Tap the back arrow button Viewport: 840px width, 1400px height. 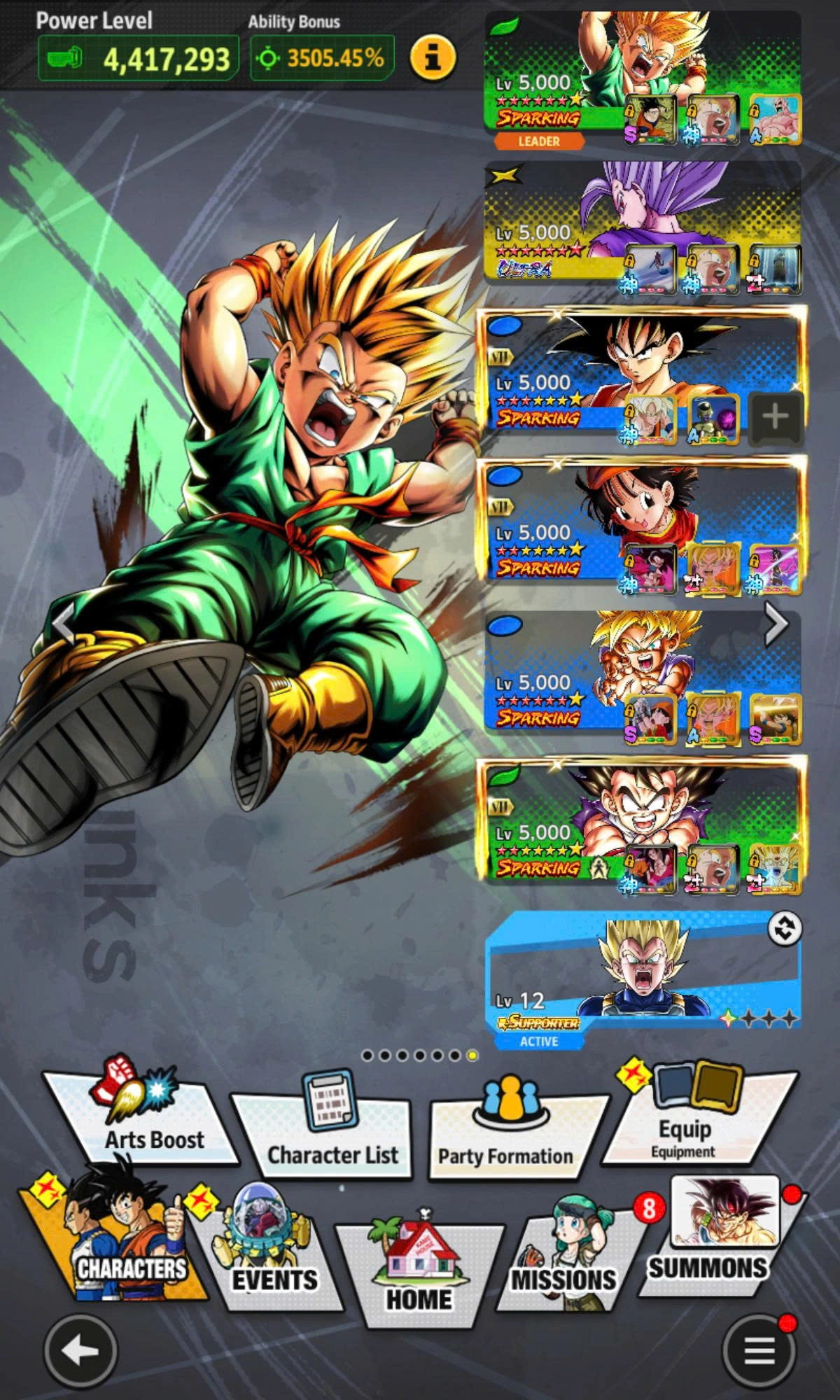click(x=80, y=1351)
